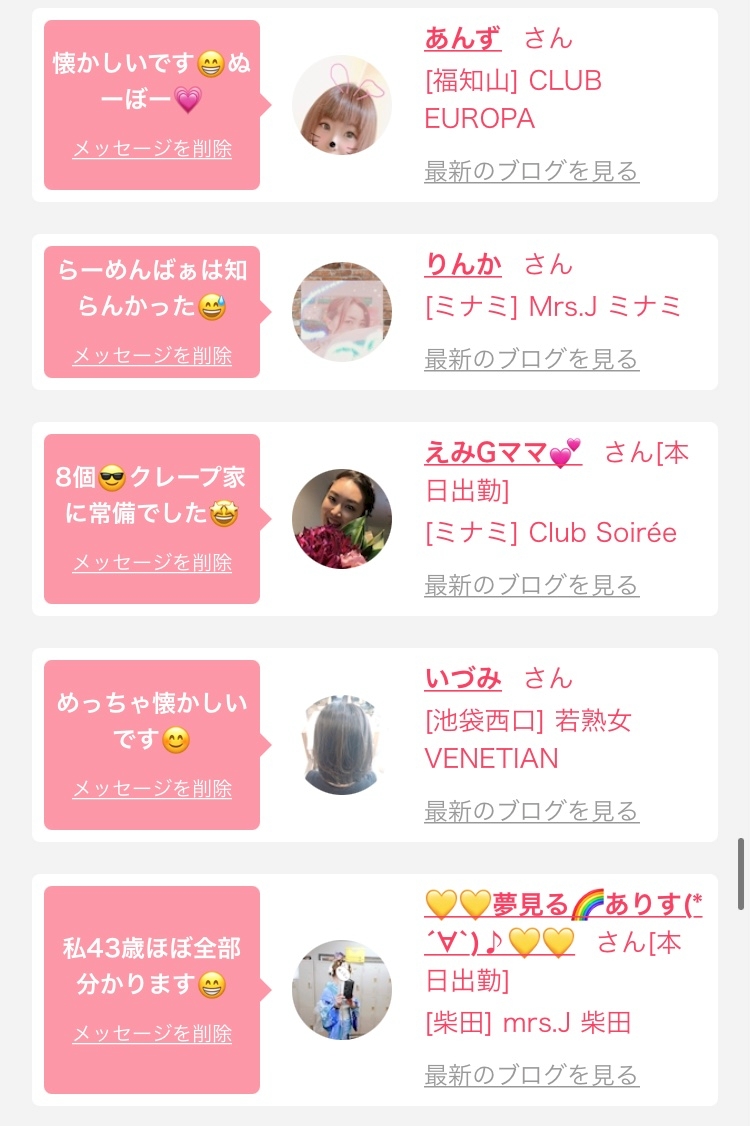View えみGママ's latest blog
The width and height of the screenshot is (750, 1126).
531,585
